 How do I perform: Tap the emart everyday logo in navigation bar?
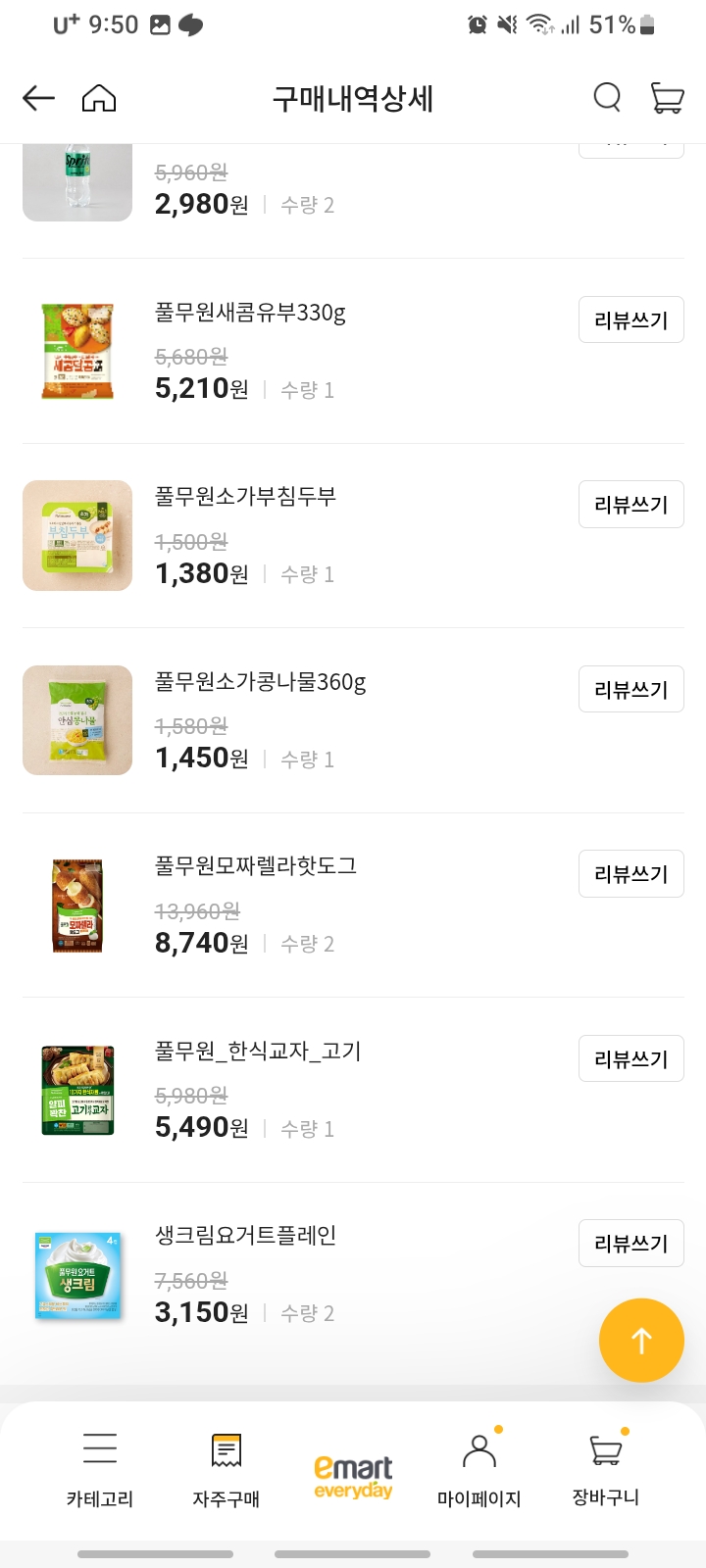(x=353, y=1465)
